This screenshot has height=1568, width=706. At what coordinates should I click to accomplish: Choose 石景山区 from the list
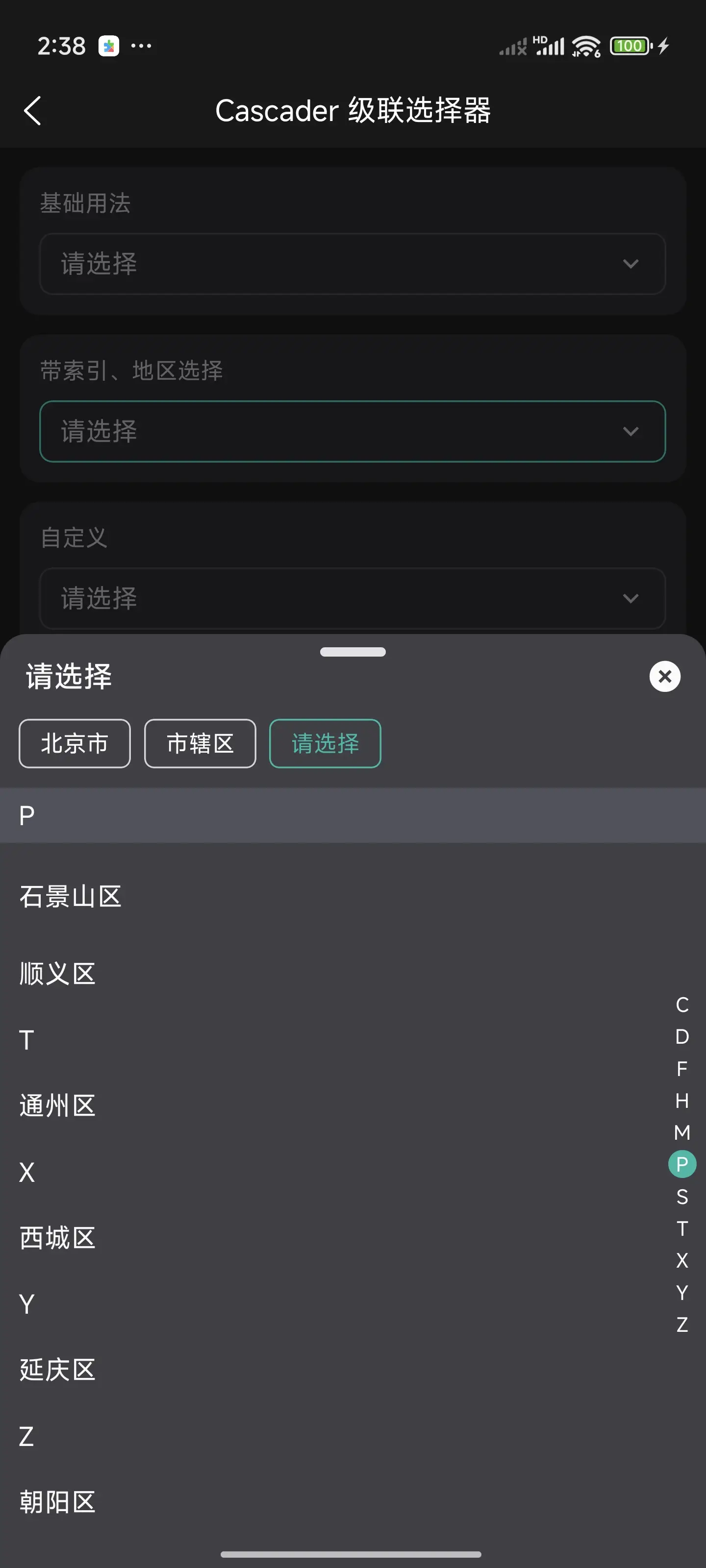71,897
